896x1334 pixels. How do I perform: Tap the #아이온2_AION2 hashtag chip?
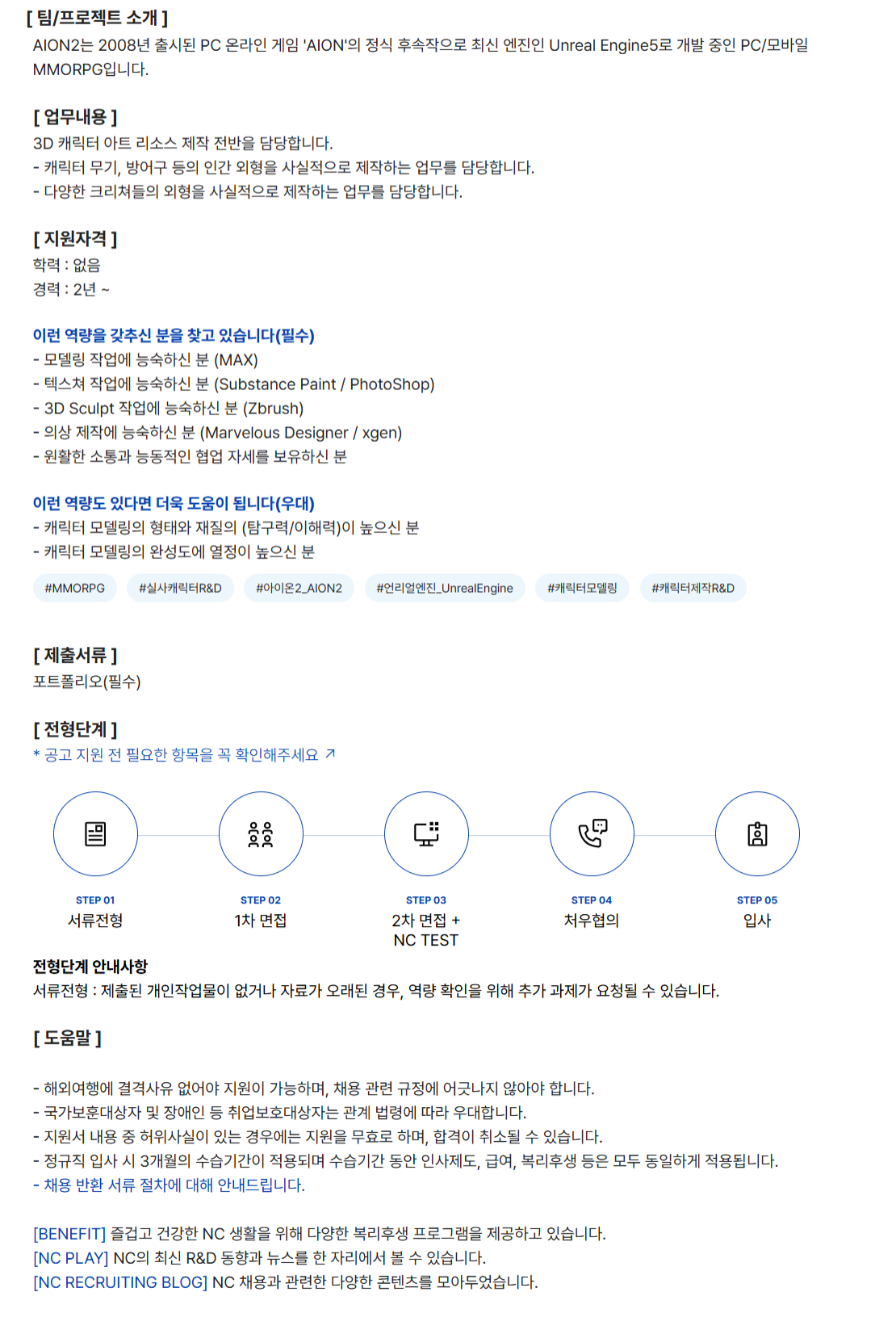pyautogui.click(x=299, y=588)
